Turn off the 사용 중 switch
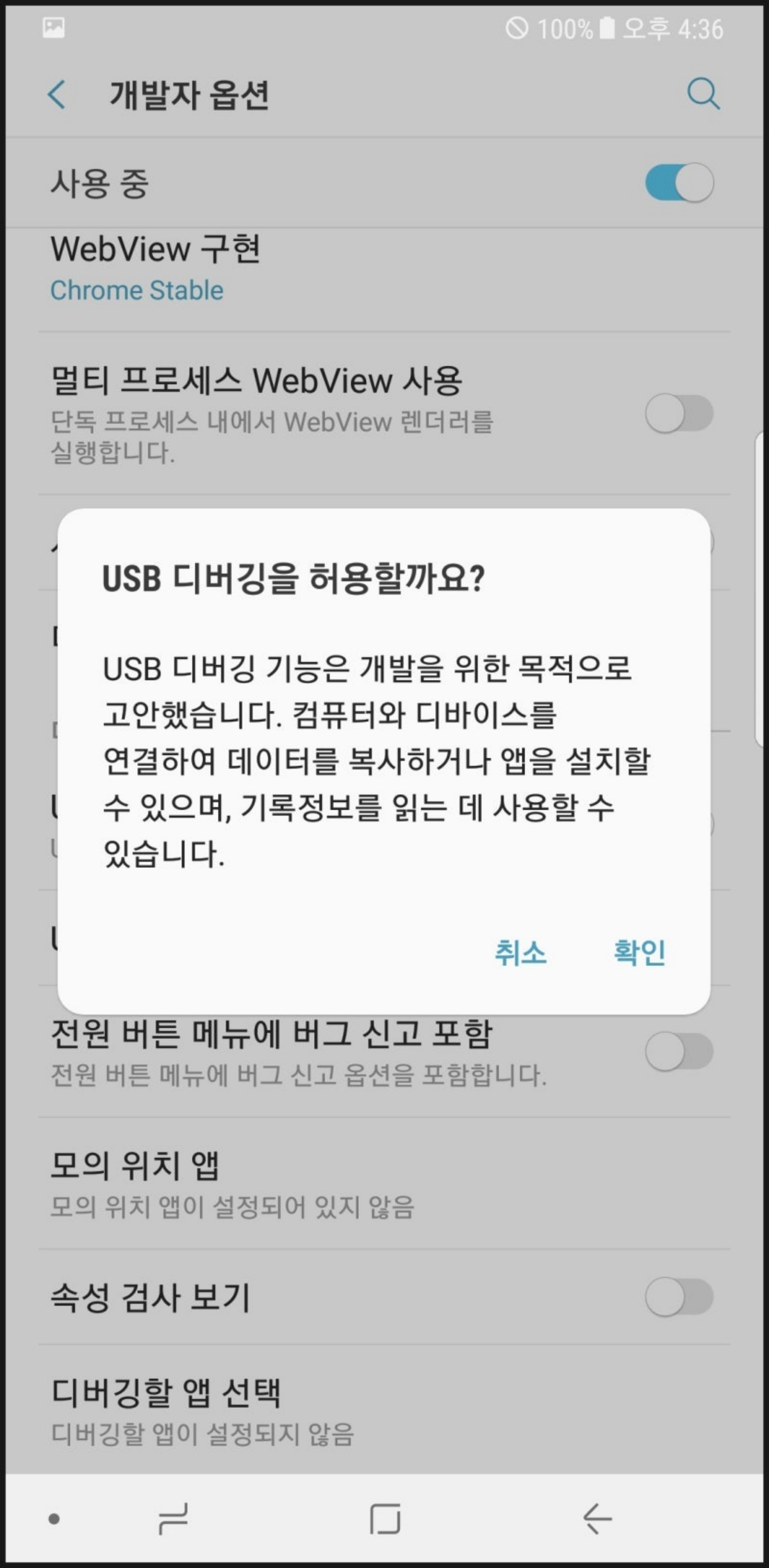 [x=679, y=183]
